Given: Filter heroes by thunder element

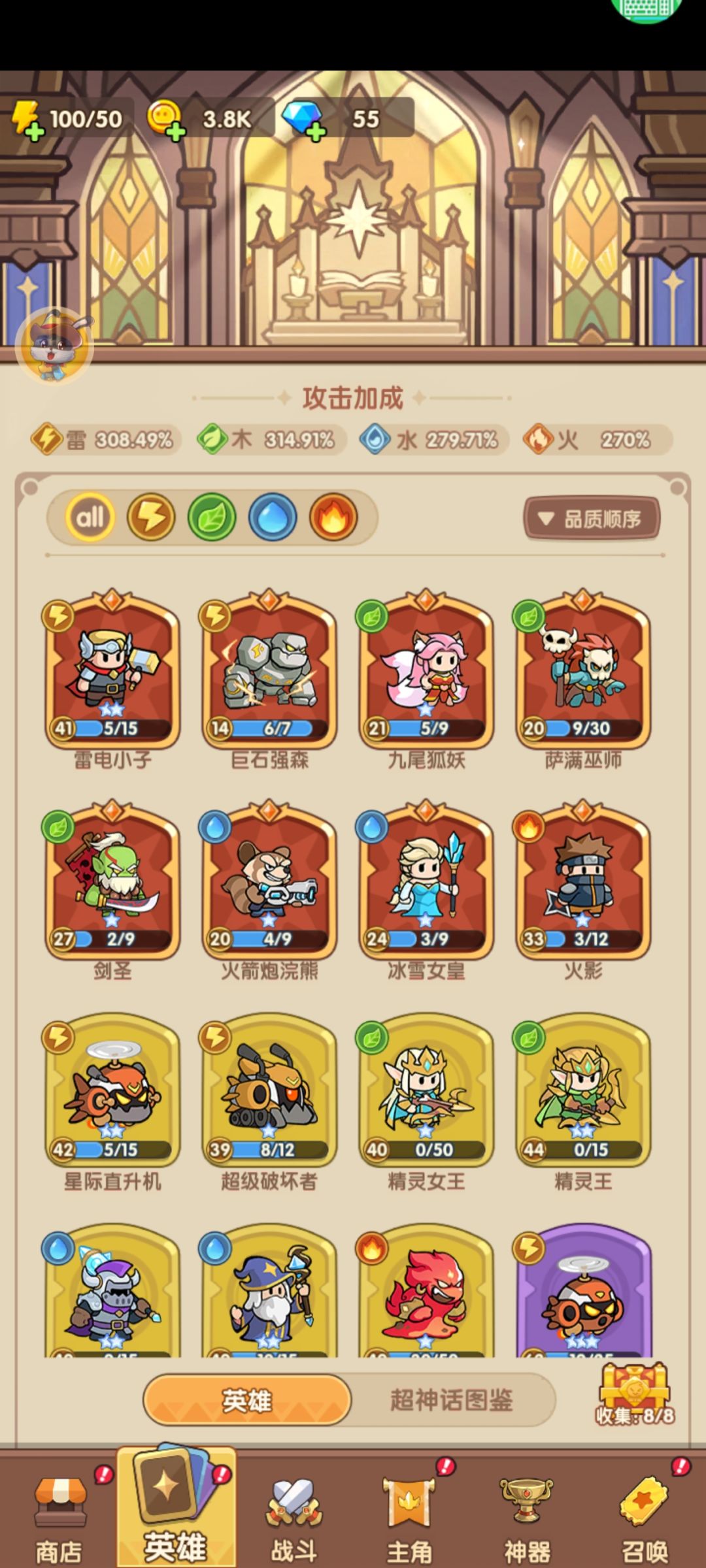Looking at the screenshot, I should click(151, 518).
